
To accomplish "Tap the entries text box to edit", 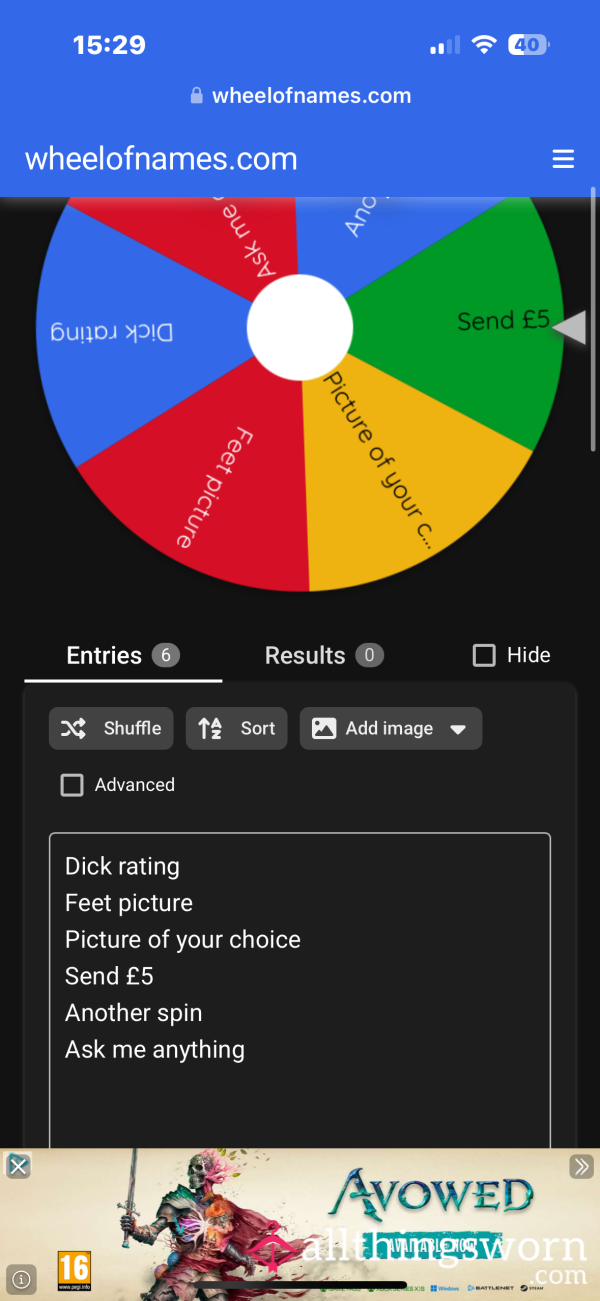I will tap(300, 990).
